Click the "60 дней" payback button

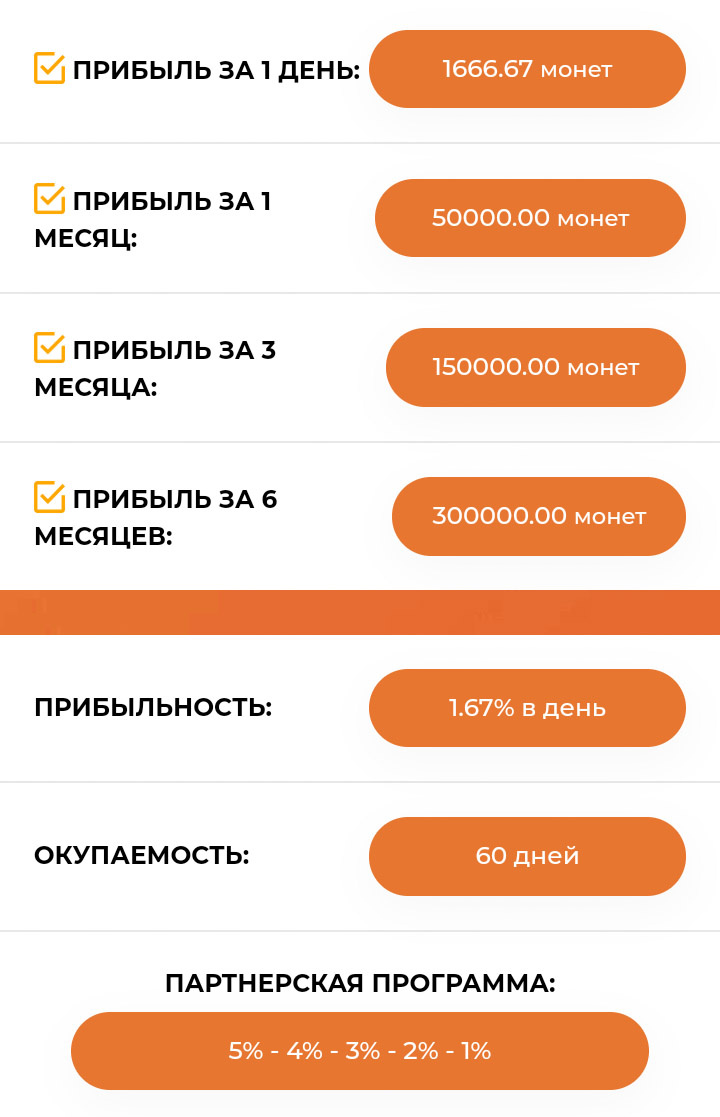pos(527,856)
